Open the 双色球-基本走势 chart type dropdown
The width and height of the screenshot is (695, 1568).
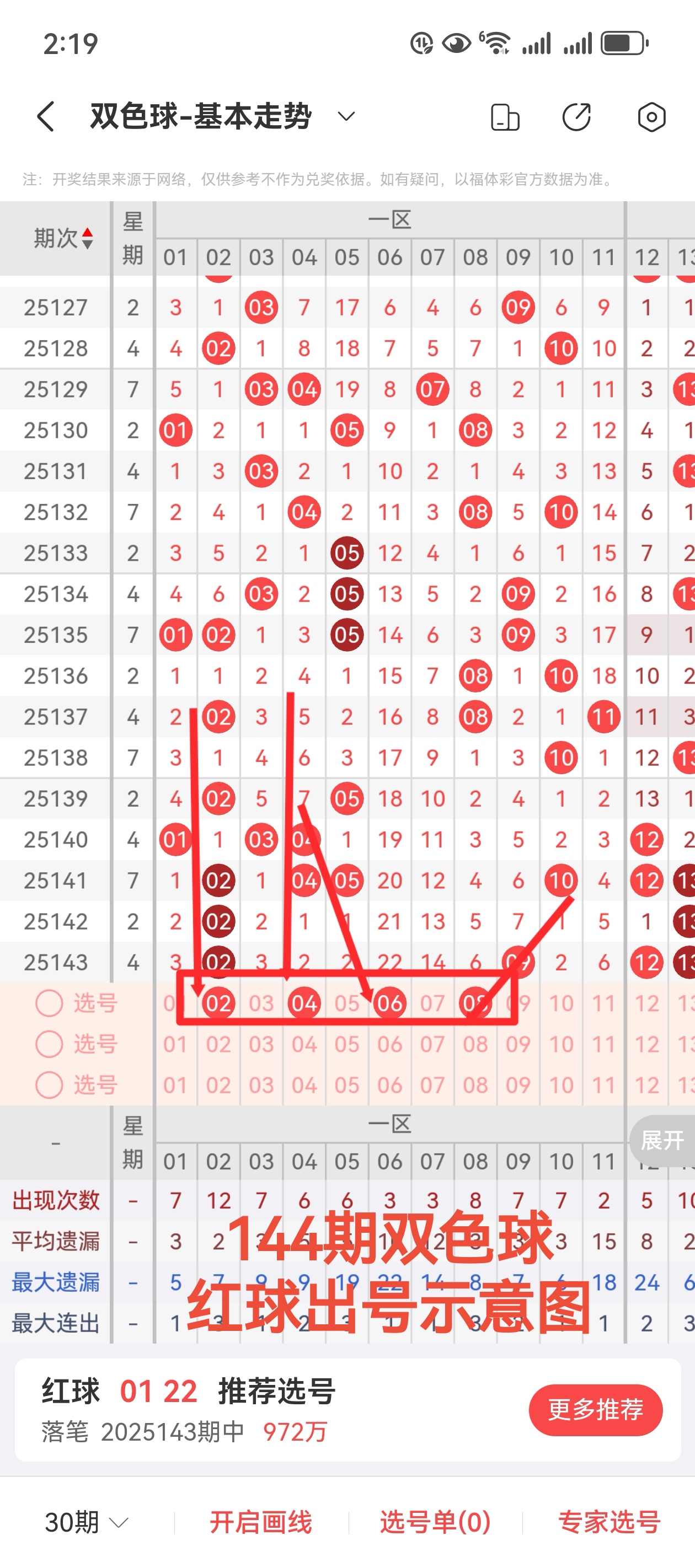pos(346,116)
